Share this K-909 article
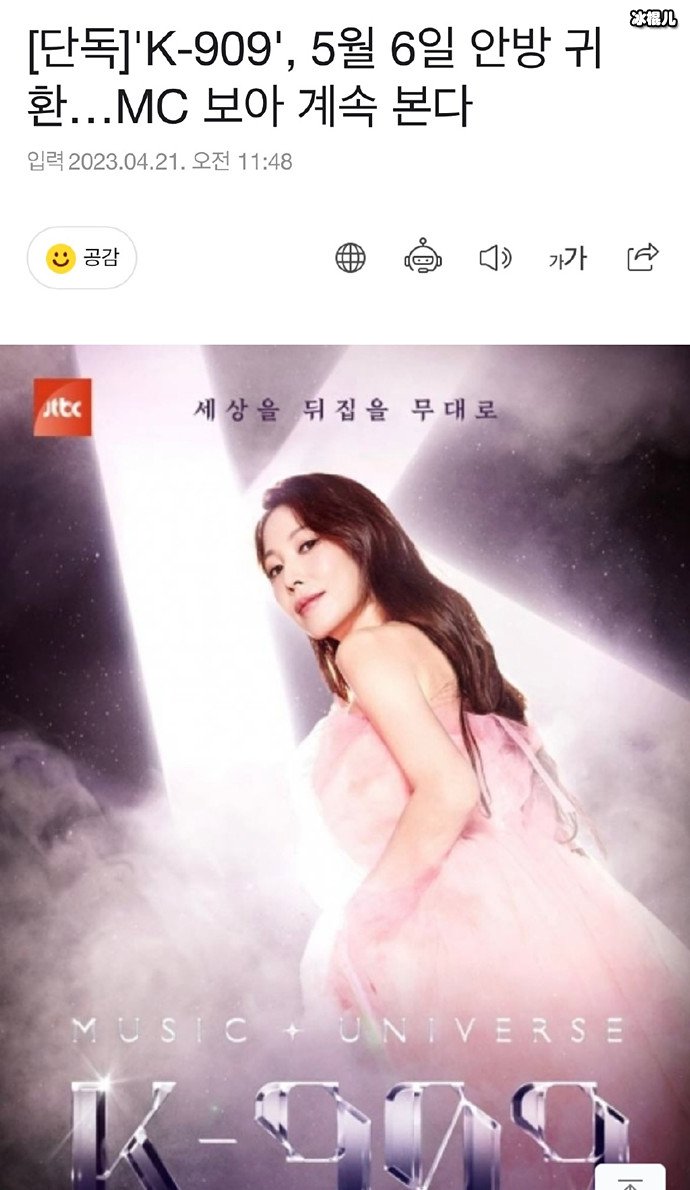The image size is (690, 1190). click(642, 257)
